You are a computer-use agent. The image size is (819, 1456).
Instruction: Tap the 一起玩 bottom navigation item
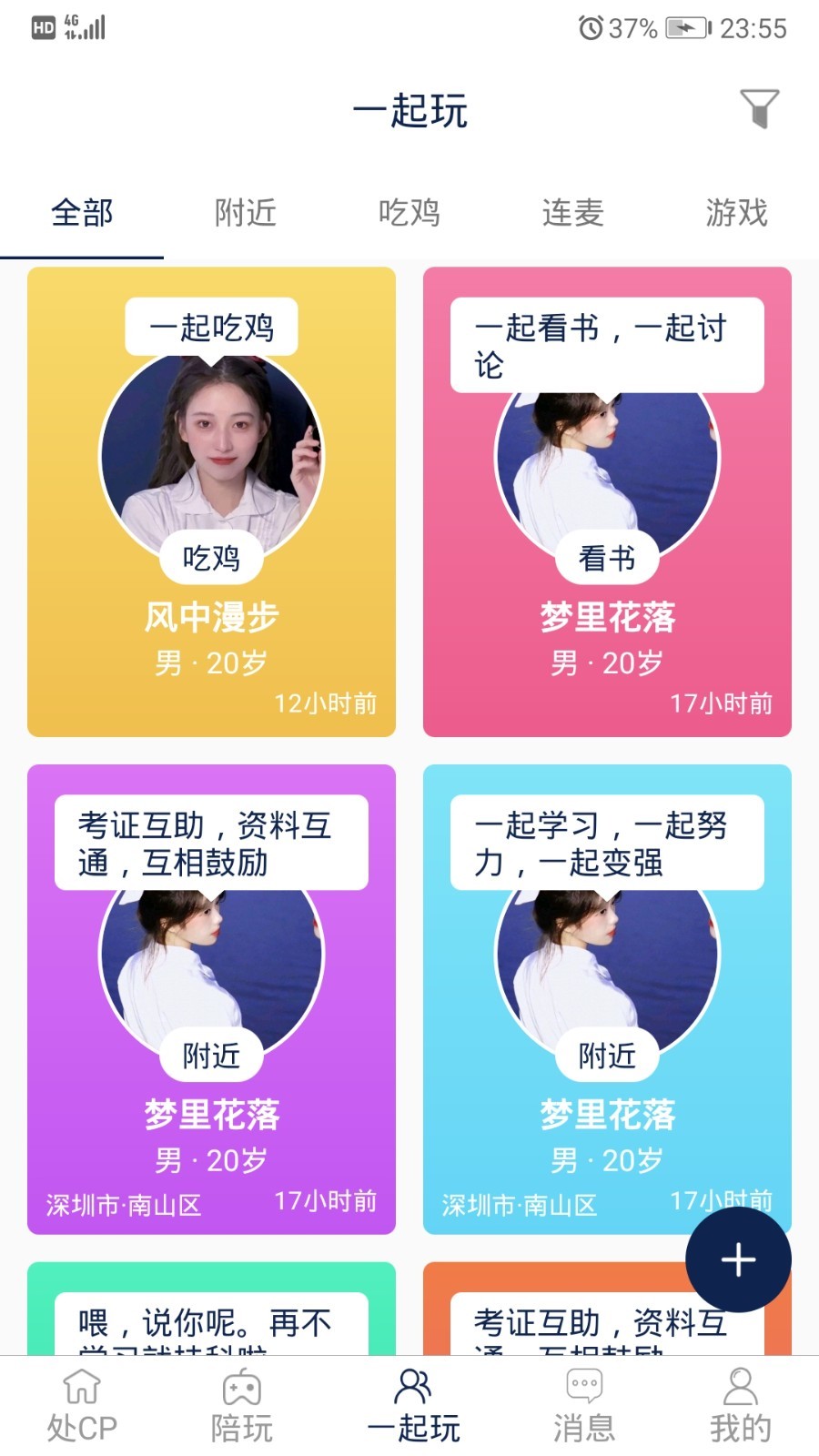point(413,1407)
